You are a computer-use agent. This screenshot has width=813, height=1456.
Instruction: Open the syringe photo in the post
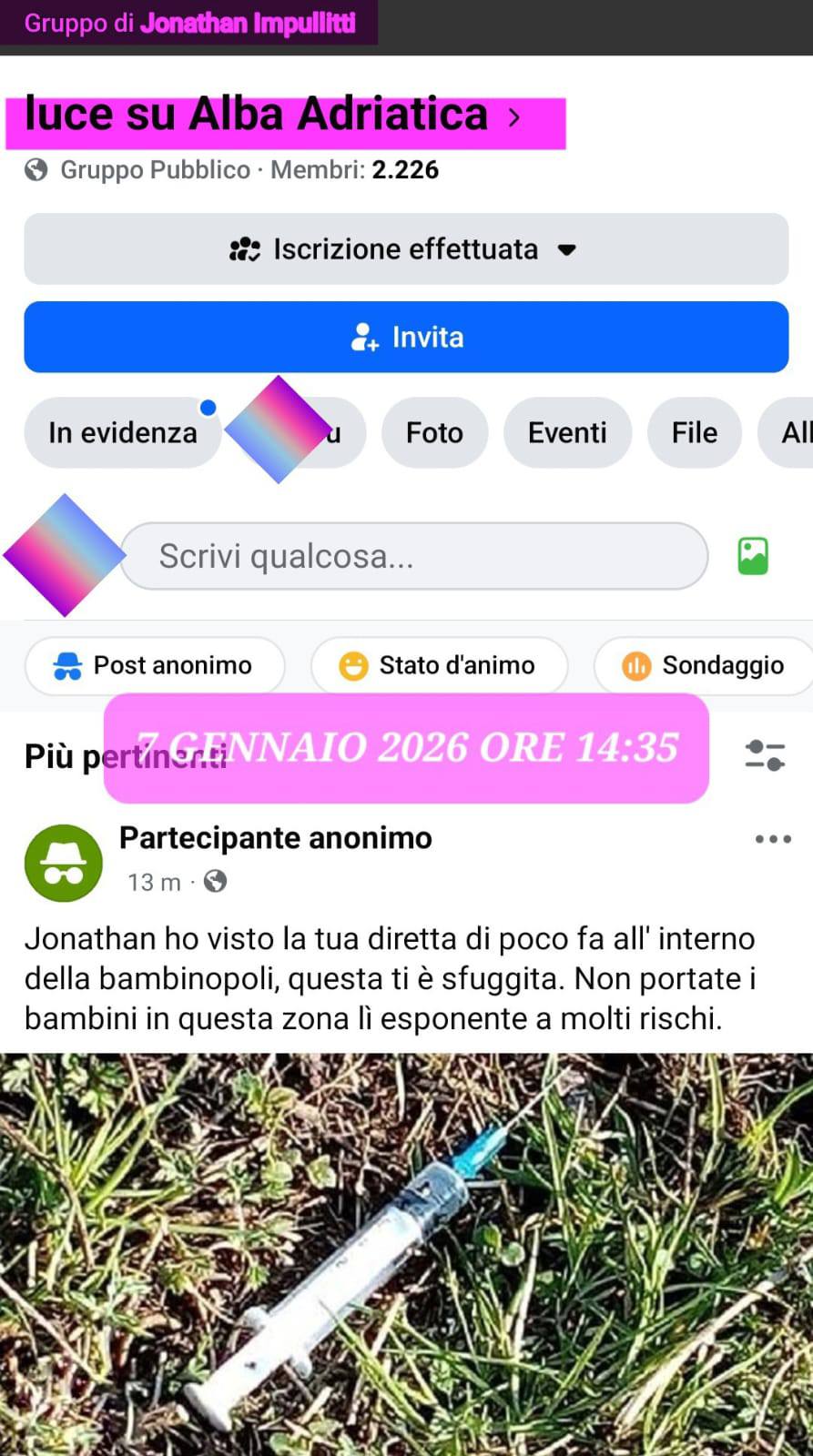tap(406, 1256)
